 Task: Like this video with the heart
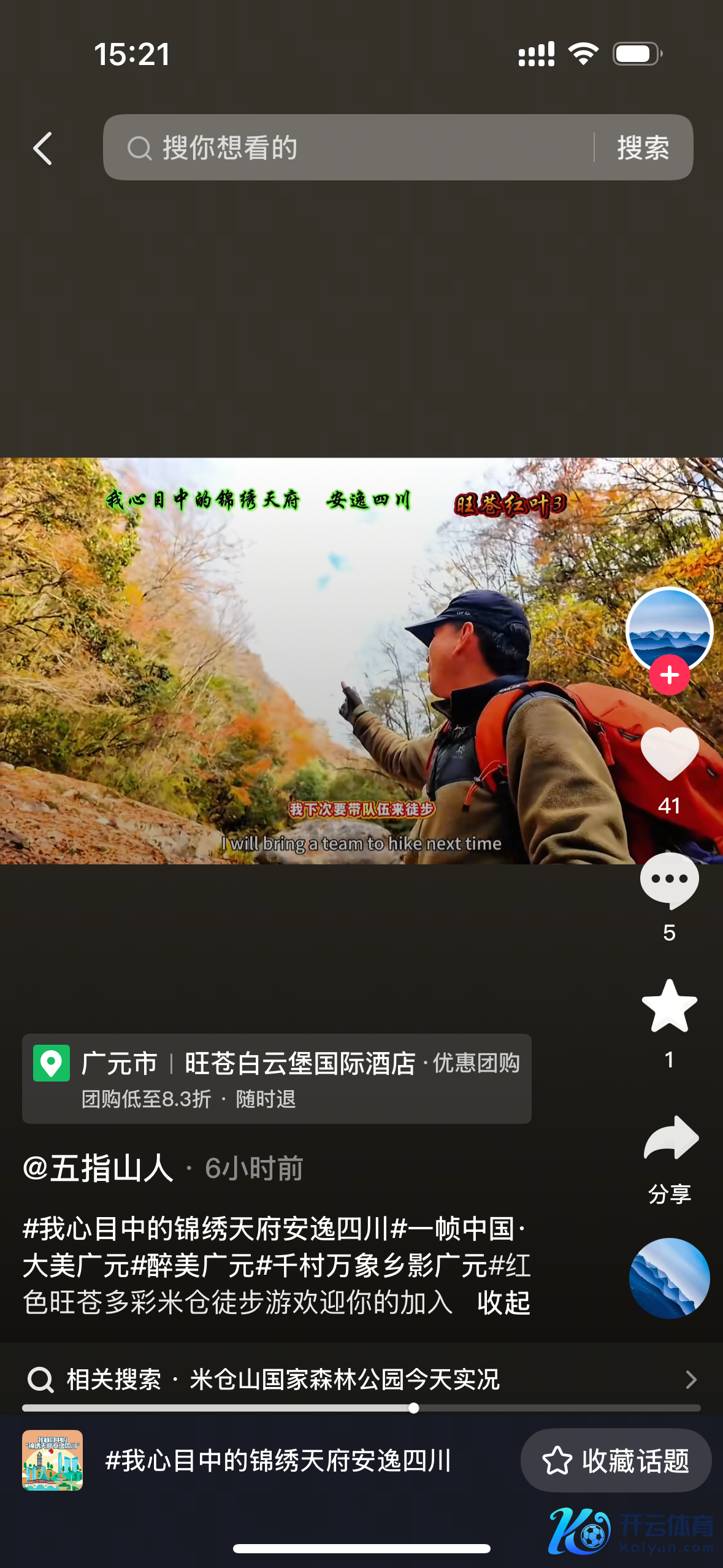(x=669, y=753)
